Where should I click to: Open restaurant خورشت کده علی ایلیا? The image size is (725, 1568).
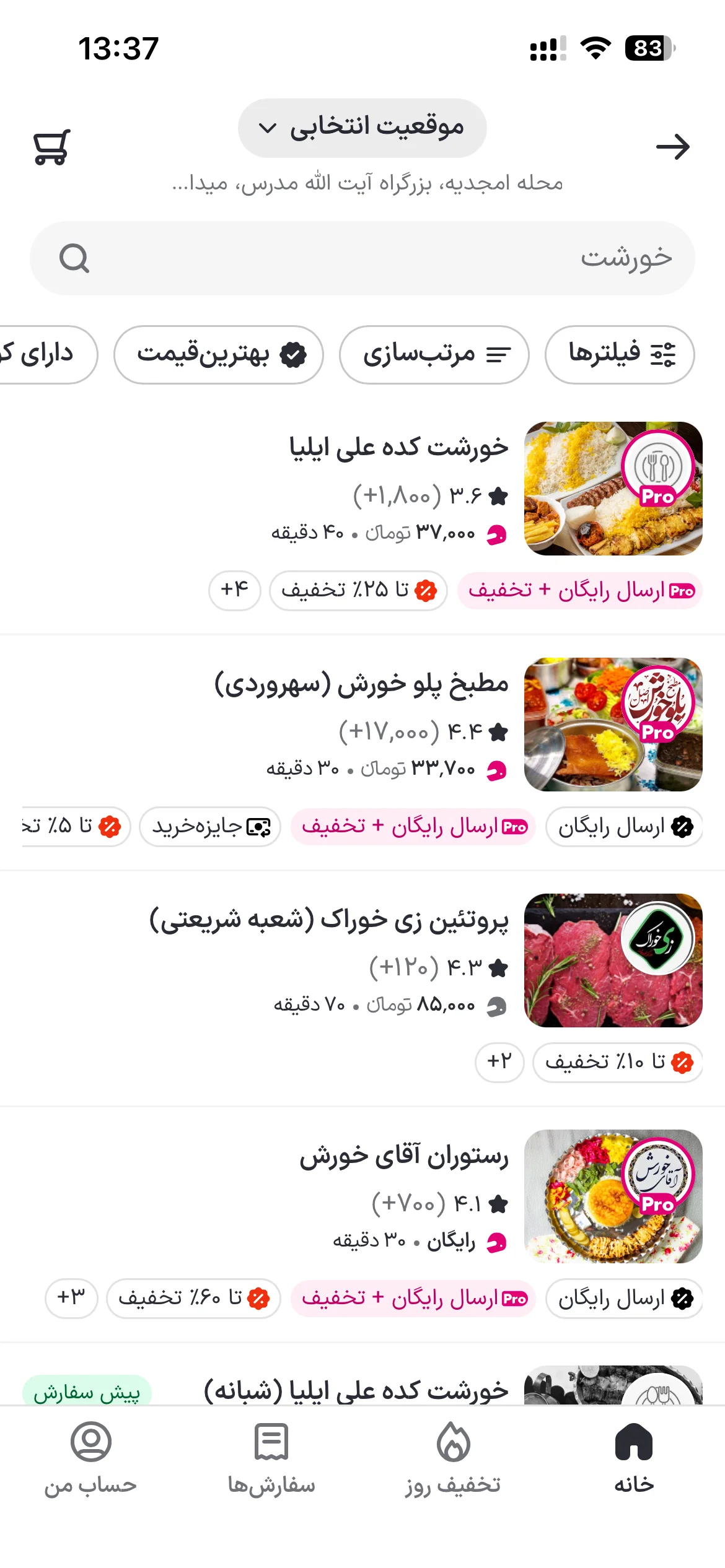tap(398, 447)
